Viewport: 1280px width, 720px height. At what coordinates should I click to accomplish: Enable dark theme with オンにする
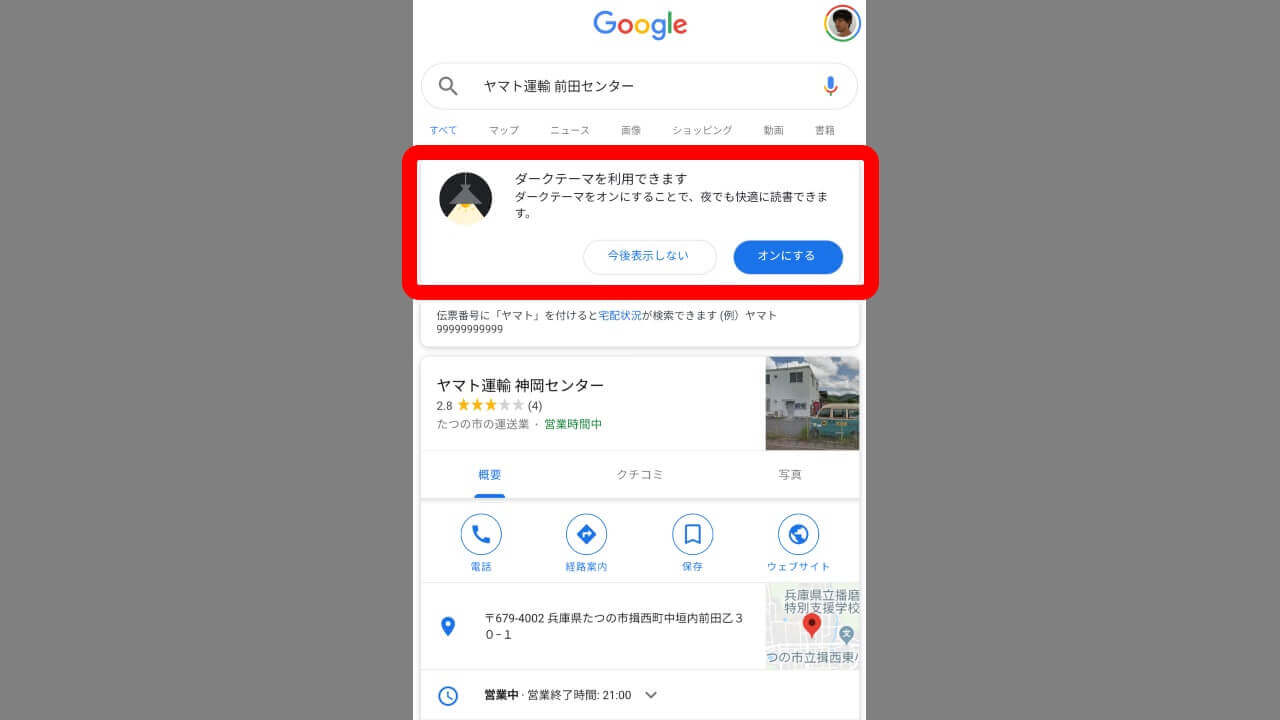point(787,256)
